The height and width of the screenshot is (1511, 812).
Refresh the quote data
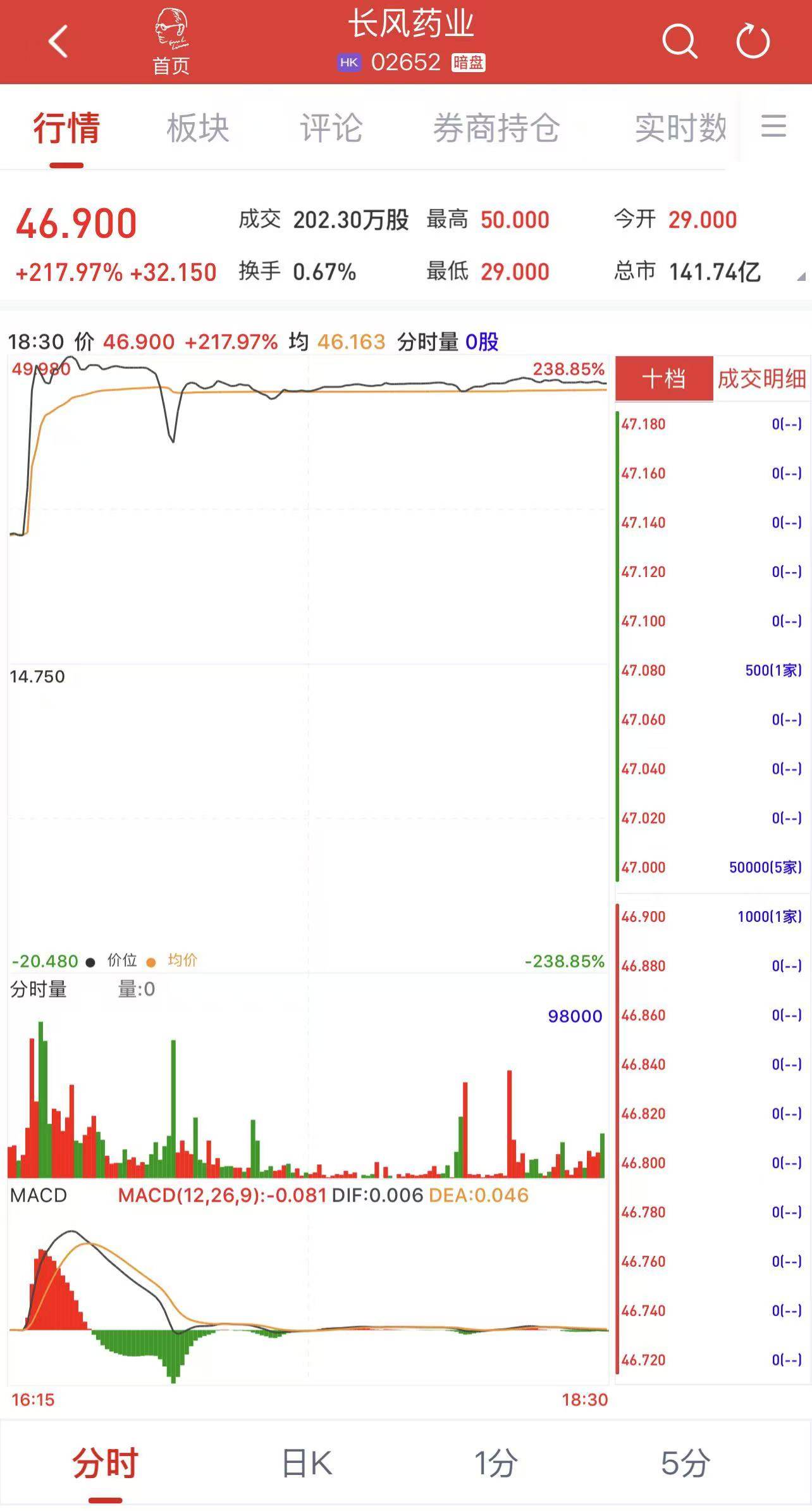[753, 42]
